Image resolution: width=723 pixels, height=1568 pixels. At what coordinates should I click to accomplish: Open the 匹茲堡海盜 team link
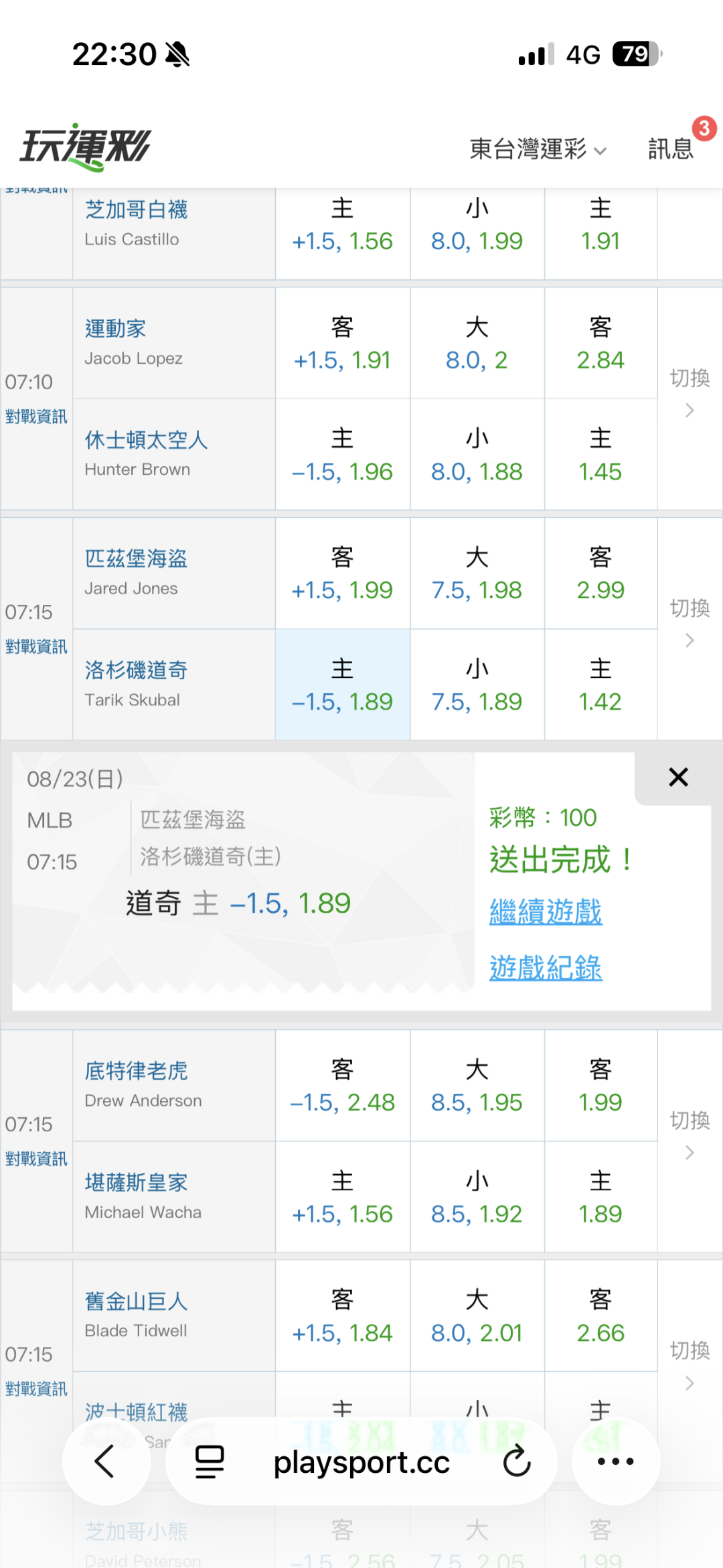tap(136, 559)
